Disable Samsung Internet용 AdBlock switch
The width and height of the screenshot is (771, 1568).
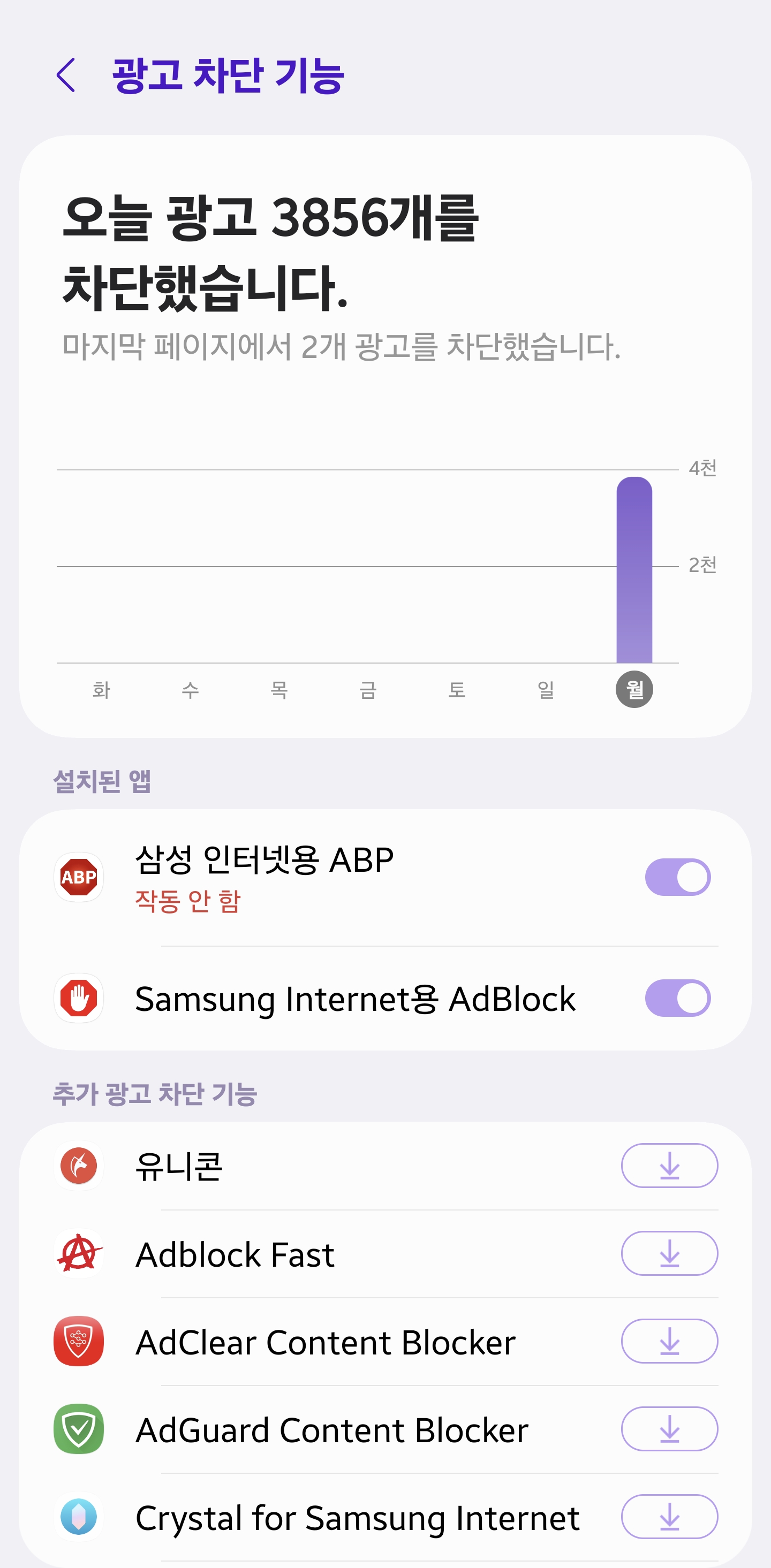[677, 998]
